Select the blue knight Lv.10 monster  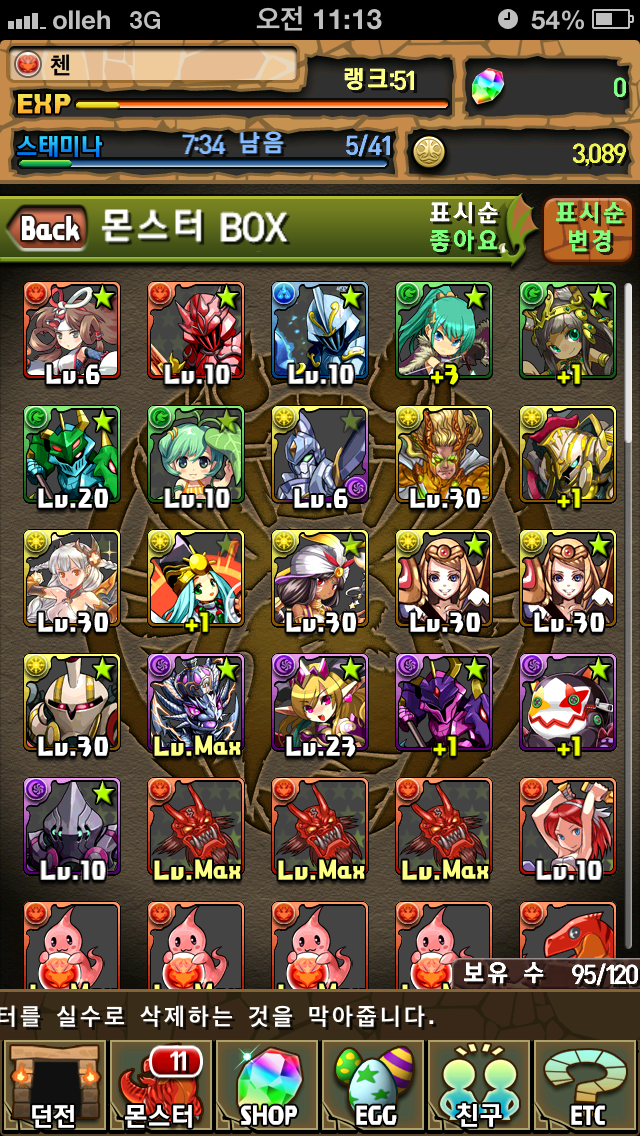(x=320, y=330)
